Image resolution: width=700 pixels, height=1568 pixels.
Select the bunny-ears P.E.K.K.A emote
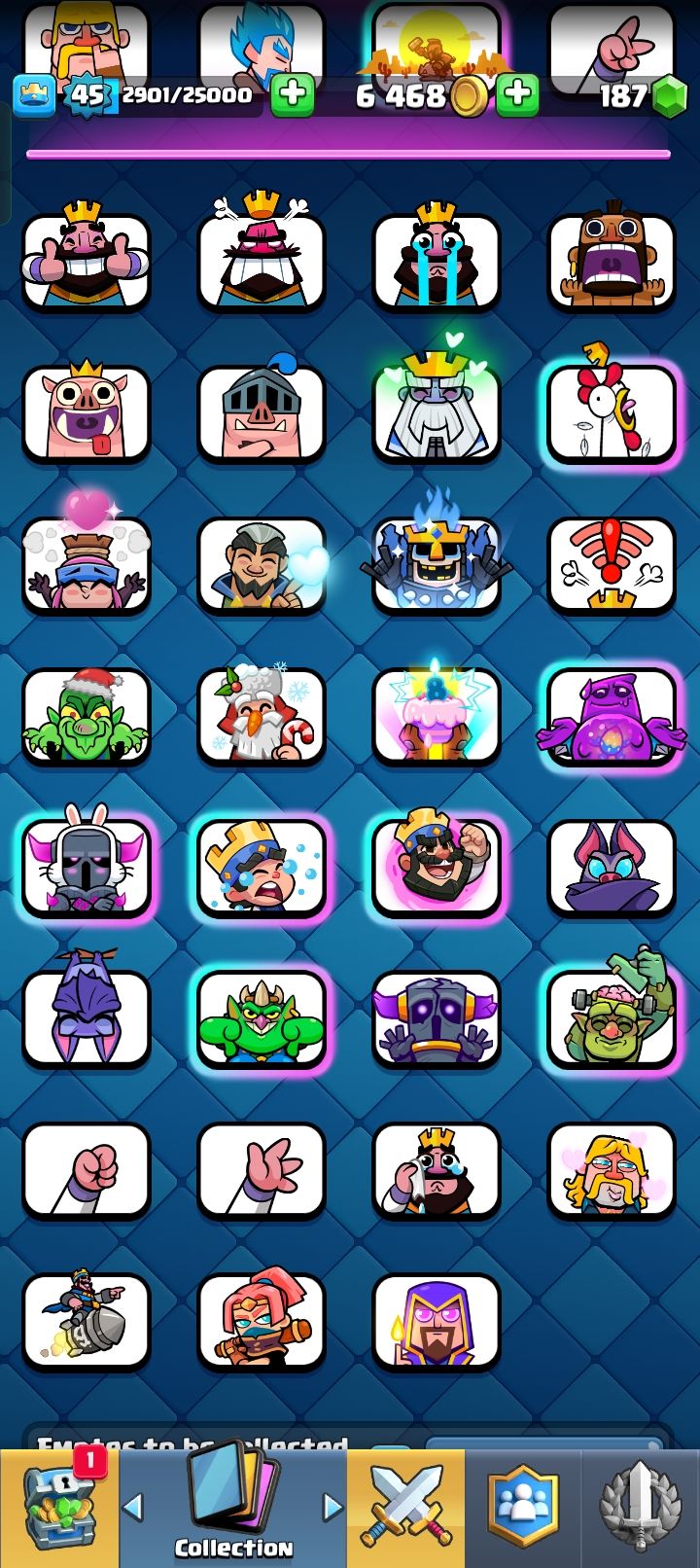87,868
